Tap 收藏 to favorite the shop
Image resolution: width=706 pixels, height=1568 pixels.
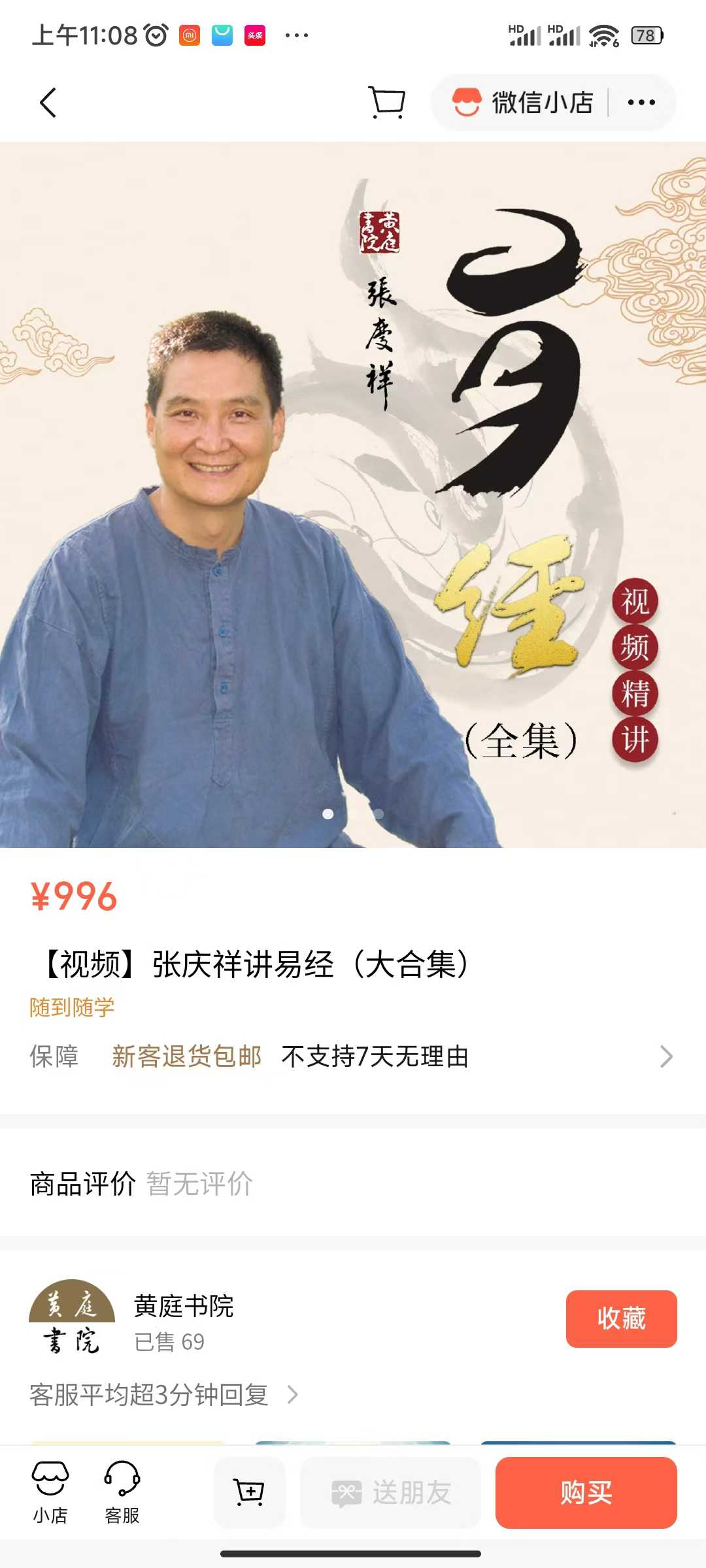[x=621, y=1318]
